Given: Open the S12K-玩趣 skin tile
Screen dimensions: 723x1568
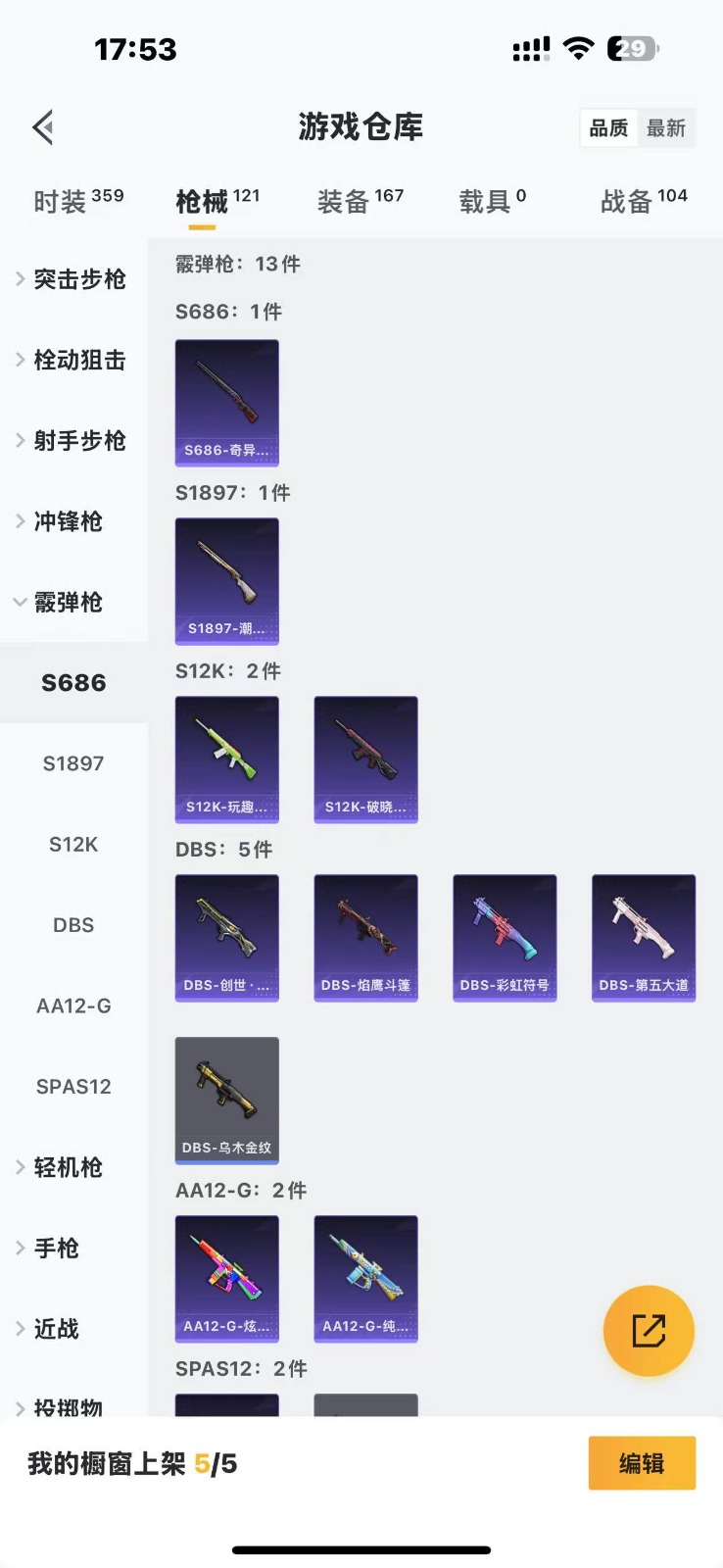Looking at the screenshot, I should tap(226, 759).
